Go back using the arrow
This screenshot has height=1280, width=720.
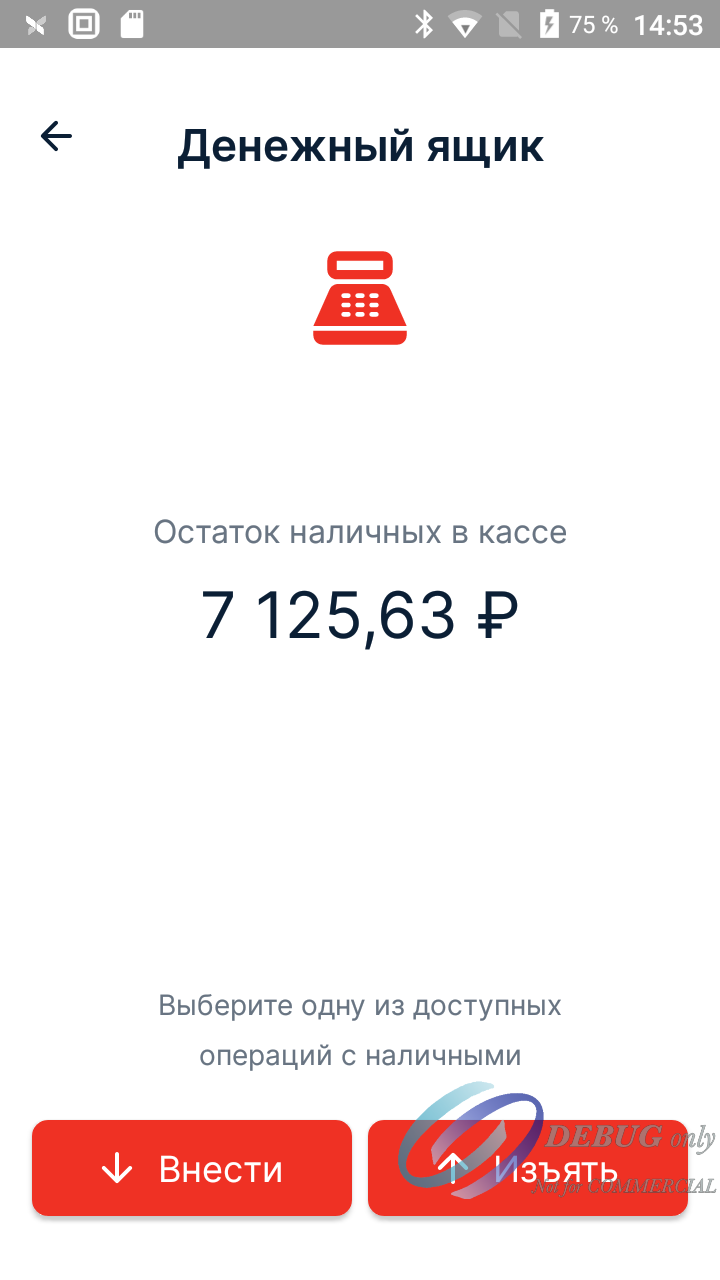pos(56,136)
